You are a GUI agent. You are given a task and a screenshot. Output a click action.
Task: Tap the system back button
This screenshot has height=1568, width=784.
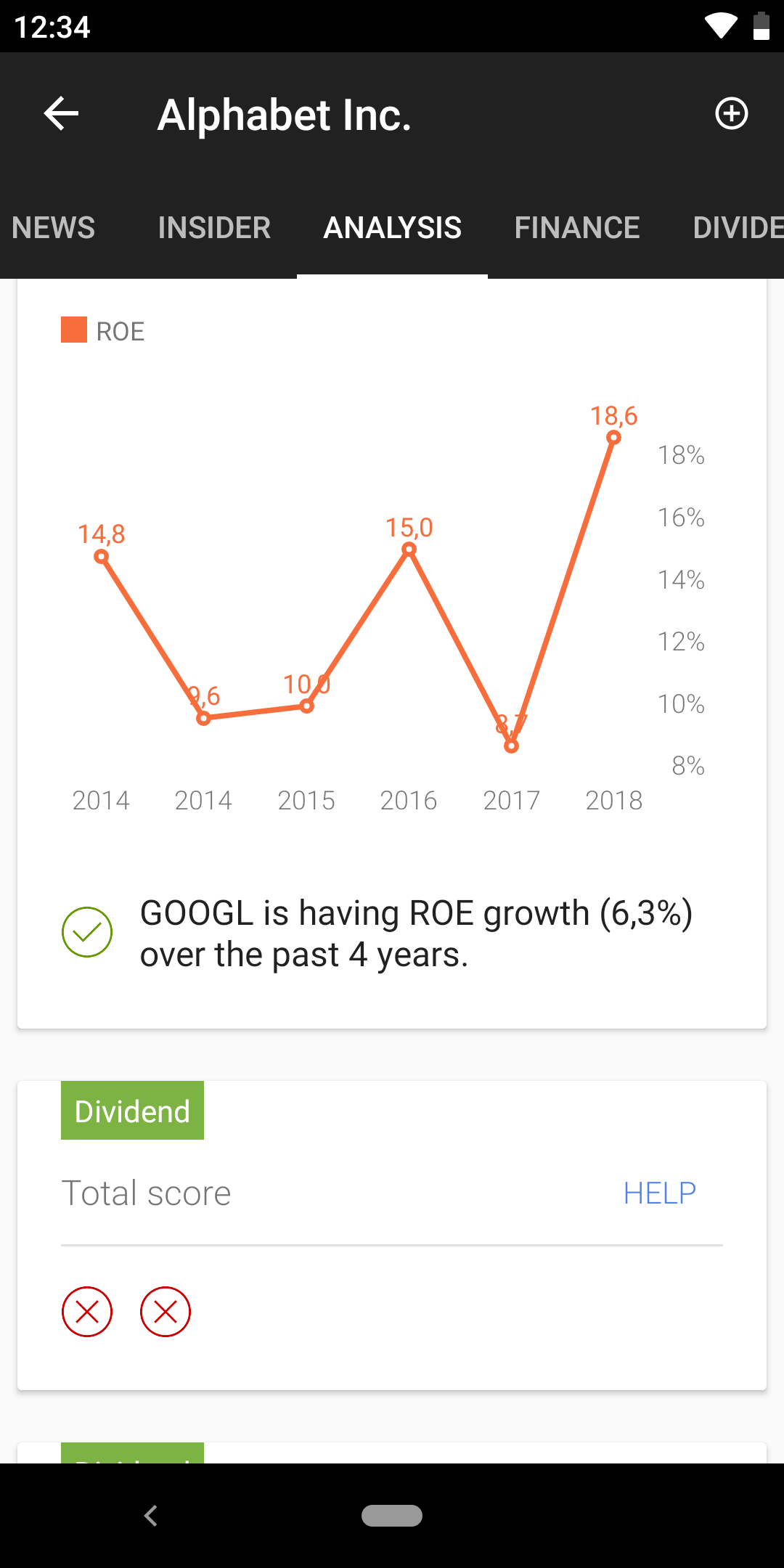click(x=151, y=1516)
